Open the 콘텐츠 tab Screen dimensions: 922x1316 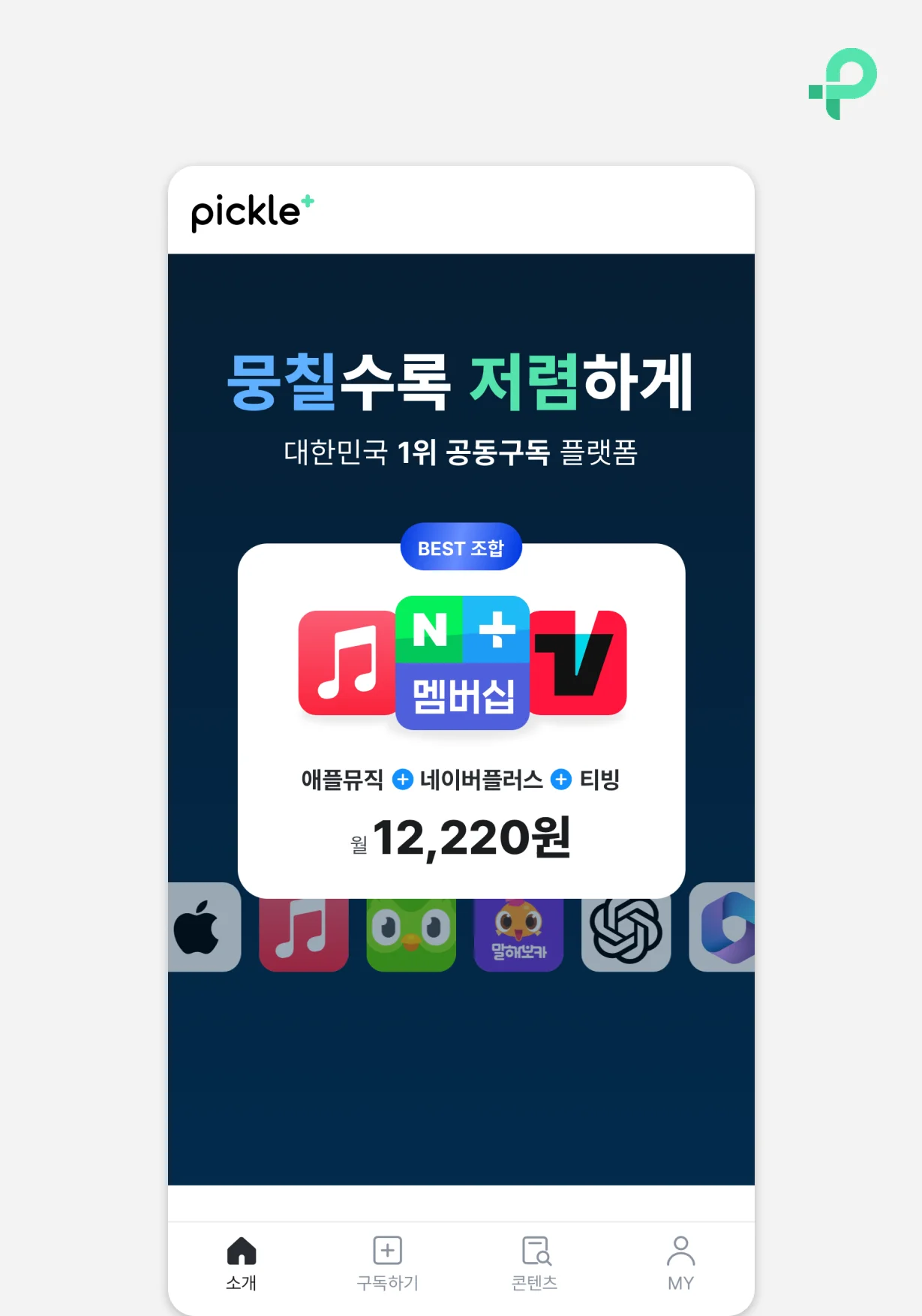[534, 1262]
